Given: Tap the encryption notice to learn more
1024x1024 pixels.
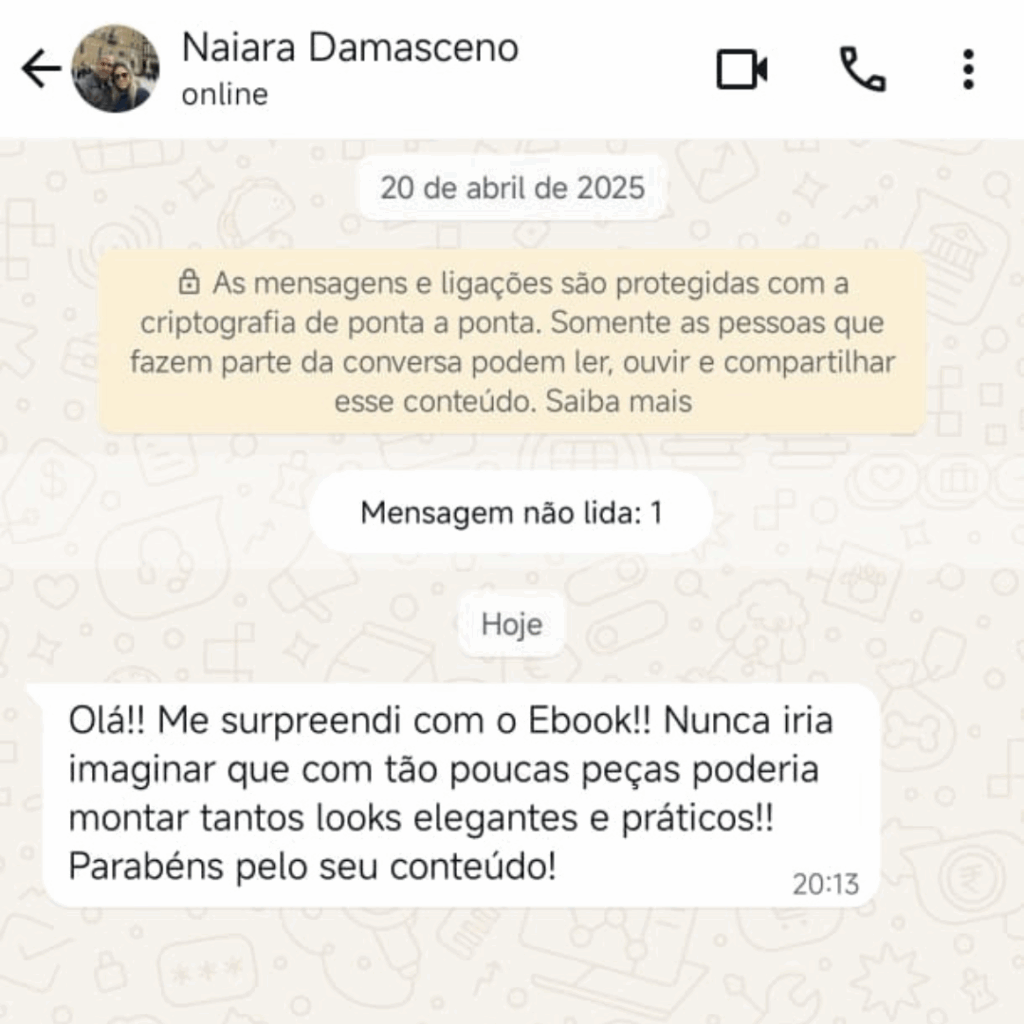Looking at the screenshot, I should (x=512, y=342).
